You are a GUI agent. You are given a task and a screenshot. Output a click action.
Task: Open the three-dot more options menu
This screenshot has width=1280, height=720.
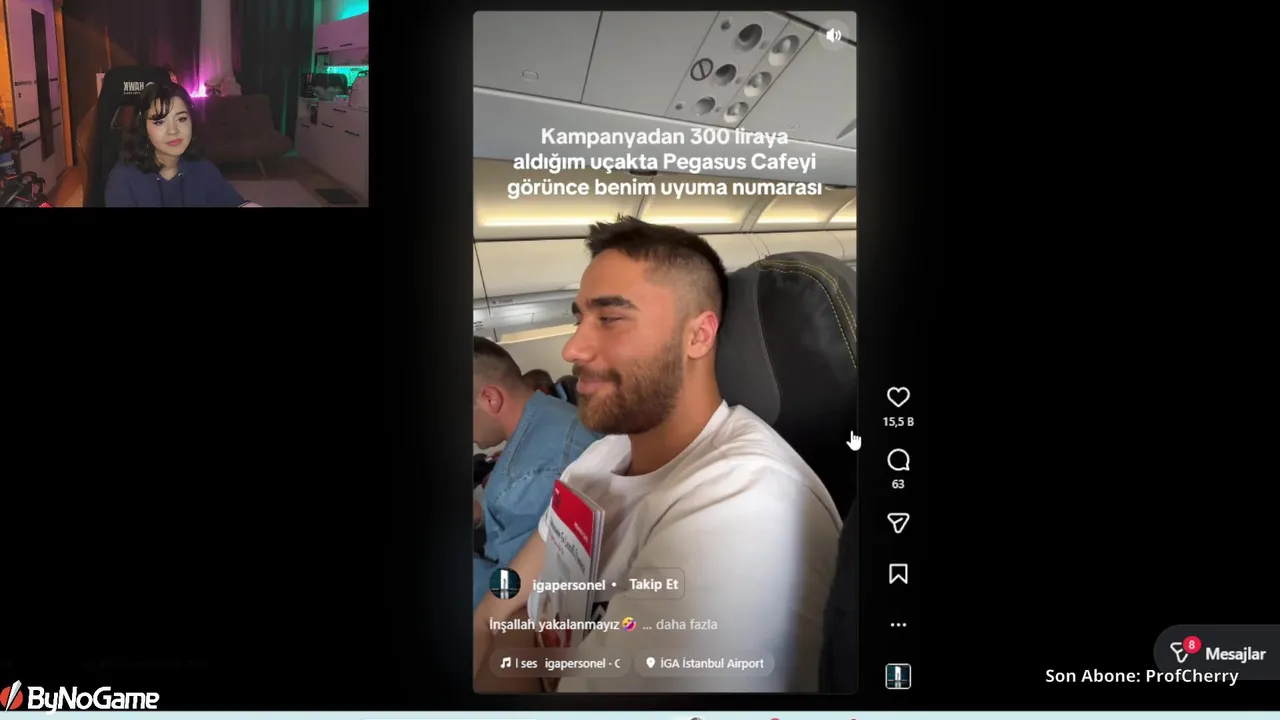point(898,625)
